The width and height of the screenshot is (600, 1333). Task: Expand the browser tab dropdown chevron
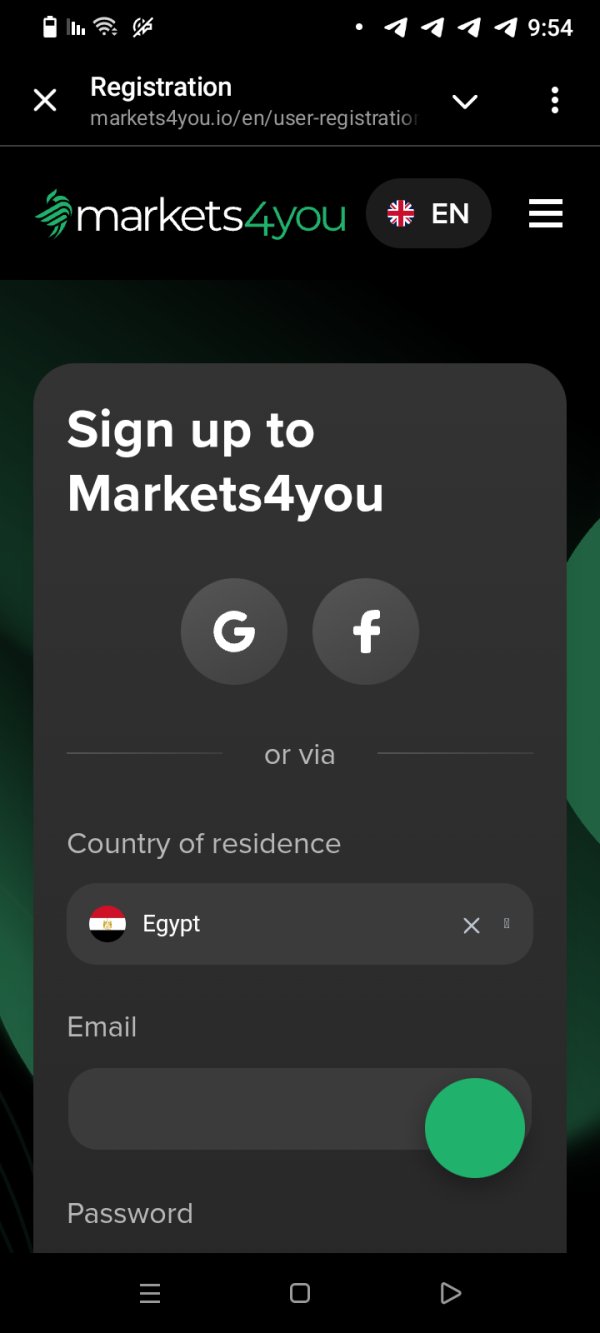pos(465,101)
